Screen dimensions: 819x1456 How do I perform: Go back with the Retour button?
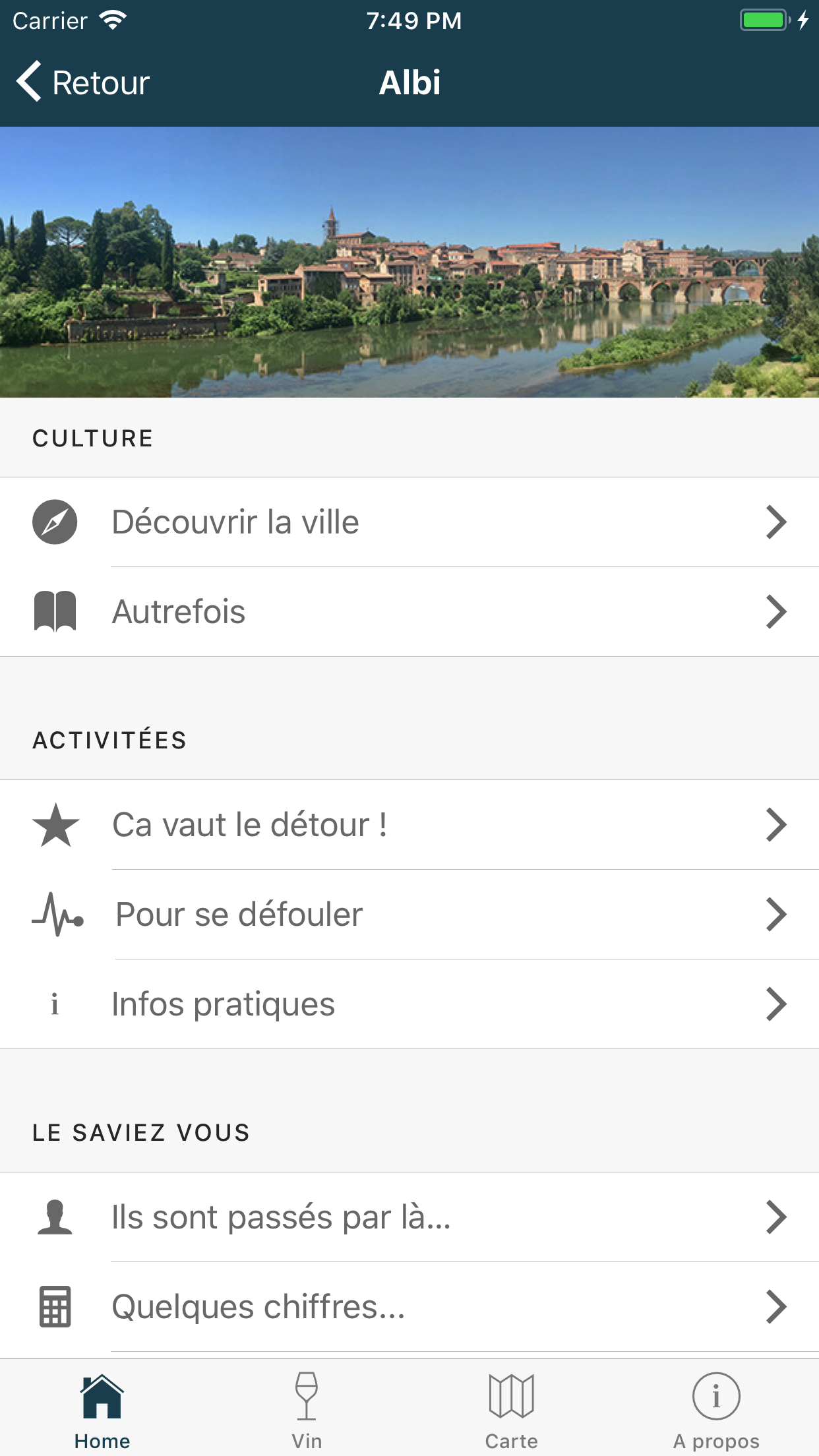84,82
